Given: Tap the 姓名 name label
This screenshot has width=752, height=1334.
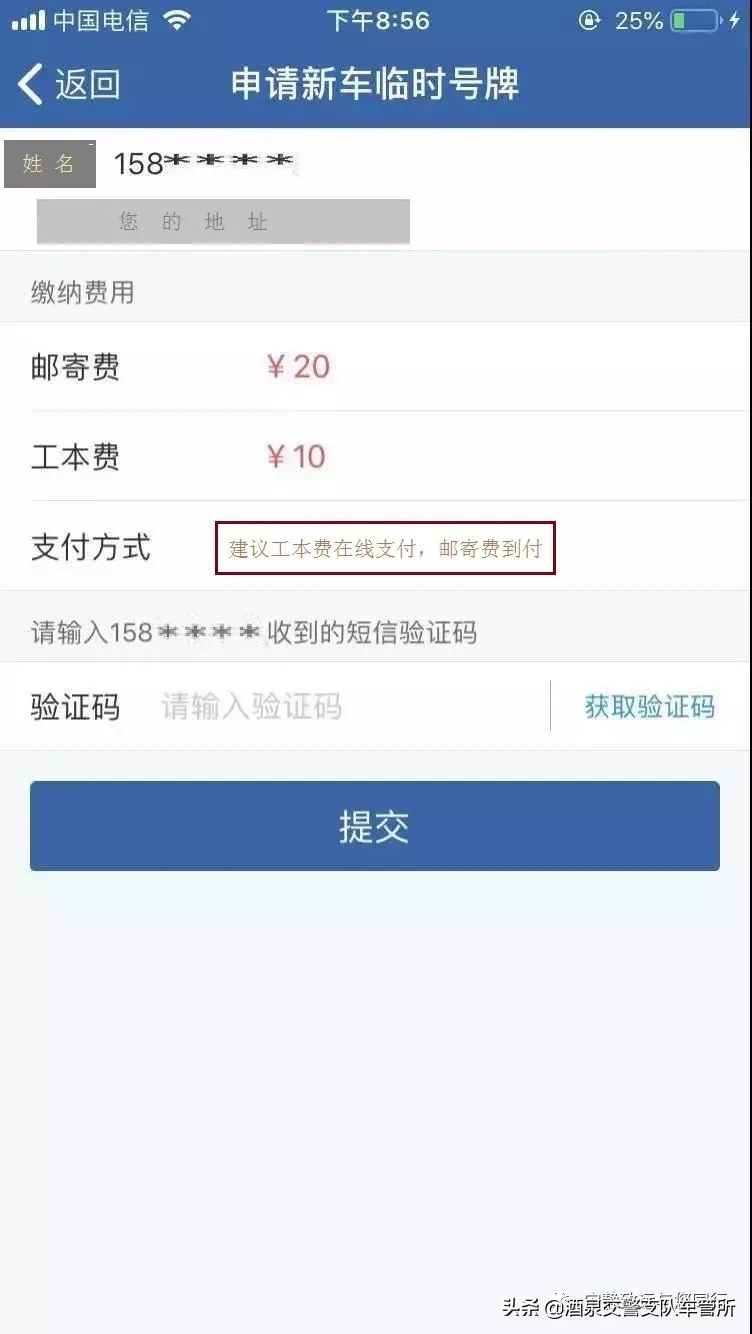Looking at the screenshot, I should point(49,163).
